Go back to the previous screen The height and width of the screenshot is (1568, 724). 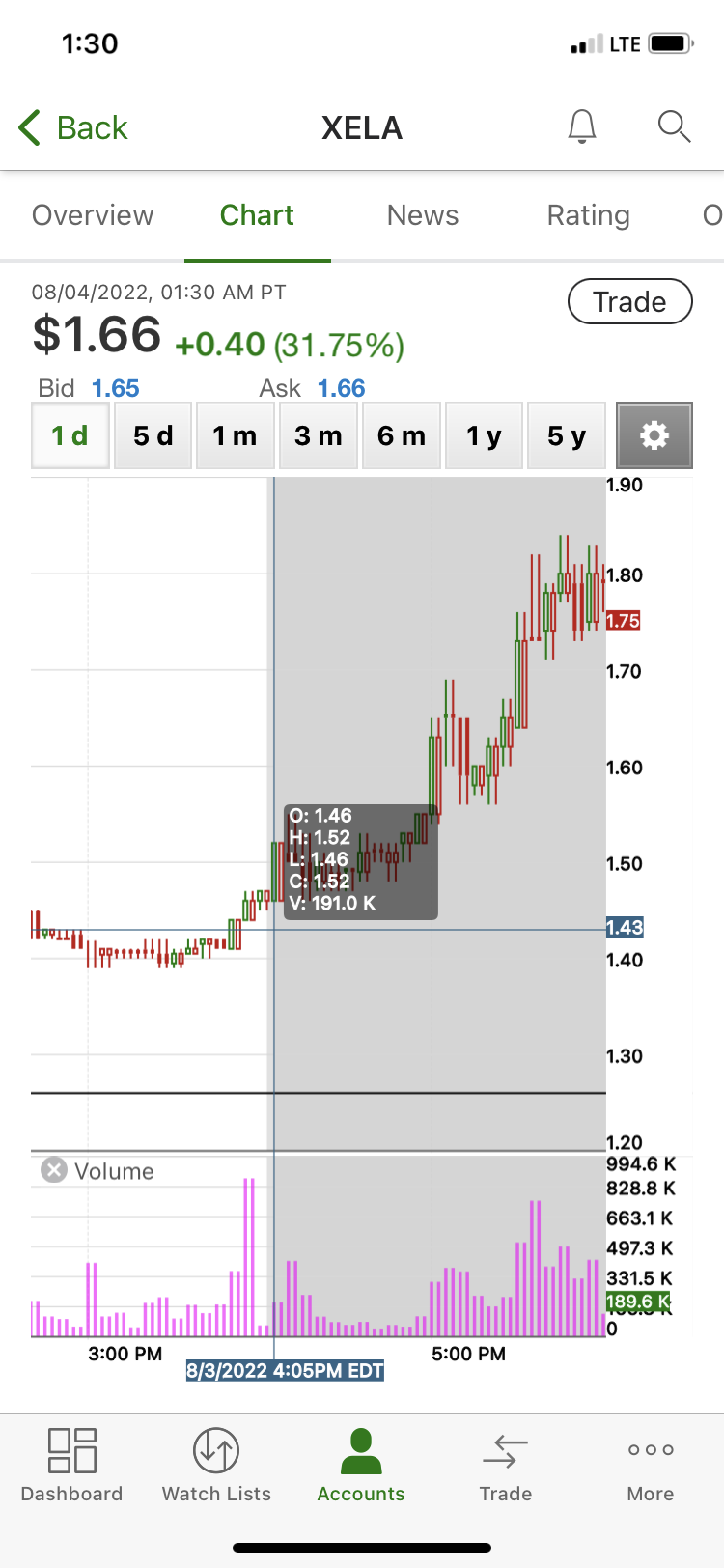pos(72,127)
